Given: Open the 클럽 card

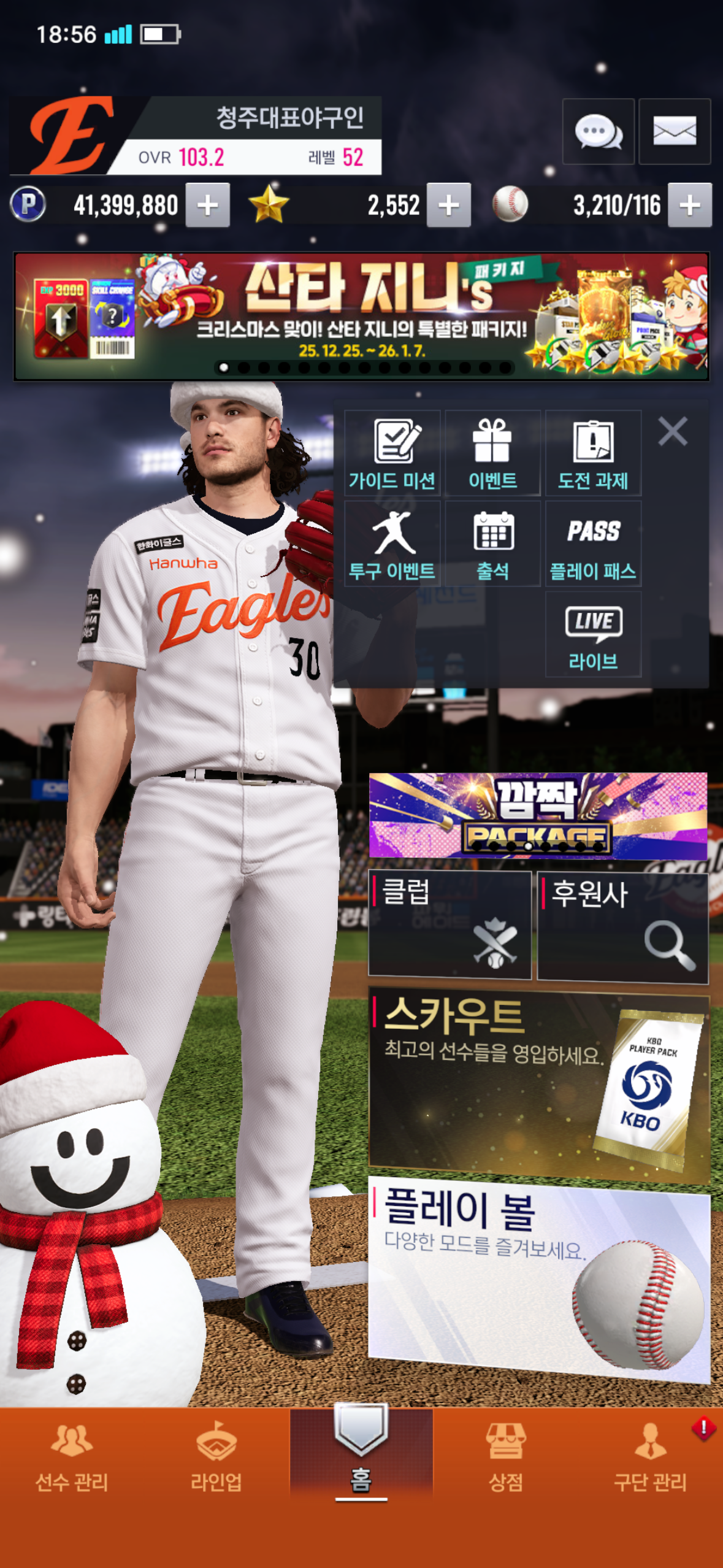Looking at the screenshot, I should pos(449,924).
